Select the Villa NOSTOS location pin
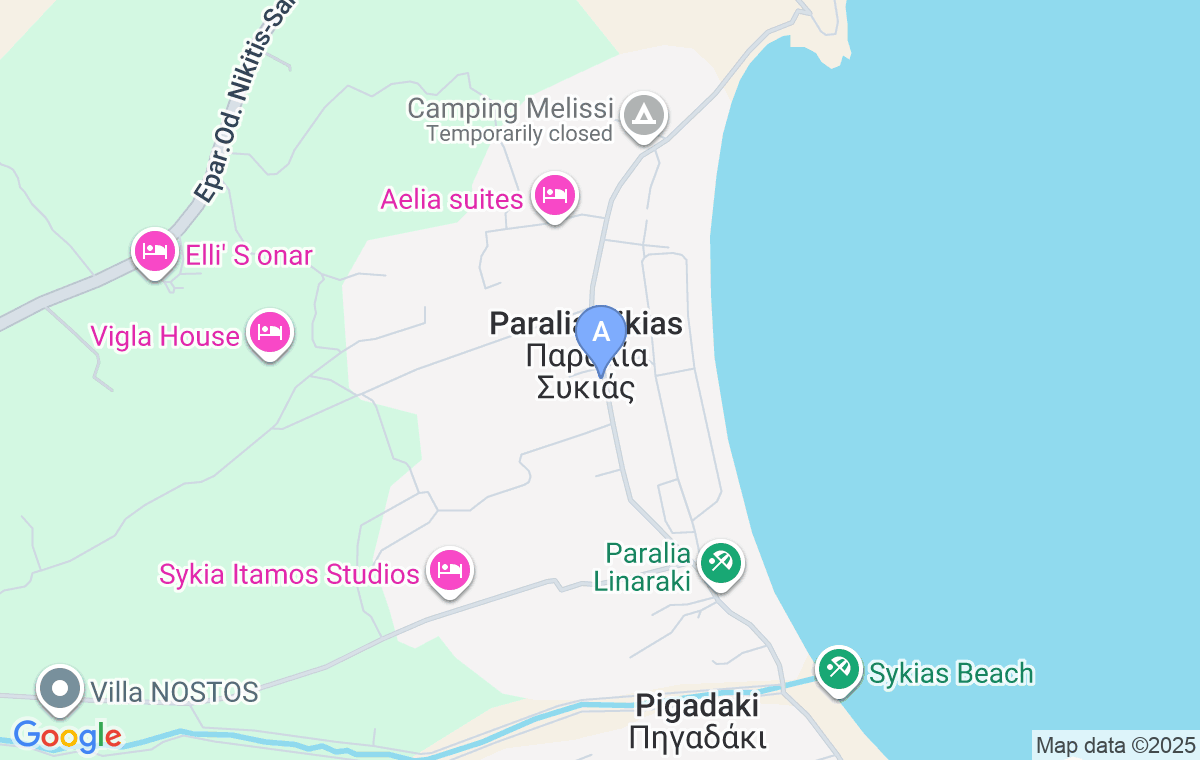This screenshot has height=760, width=1200. pos(61,689)
